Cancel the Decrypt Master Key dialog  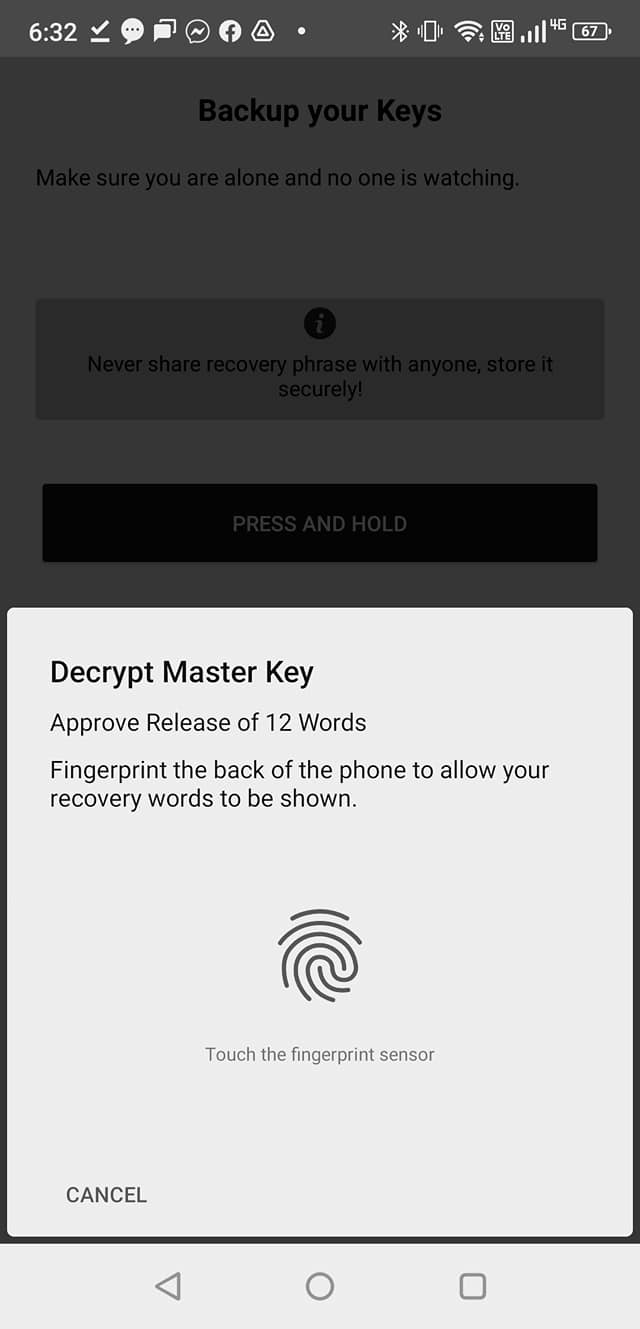point(106,1194)
